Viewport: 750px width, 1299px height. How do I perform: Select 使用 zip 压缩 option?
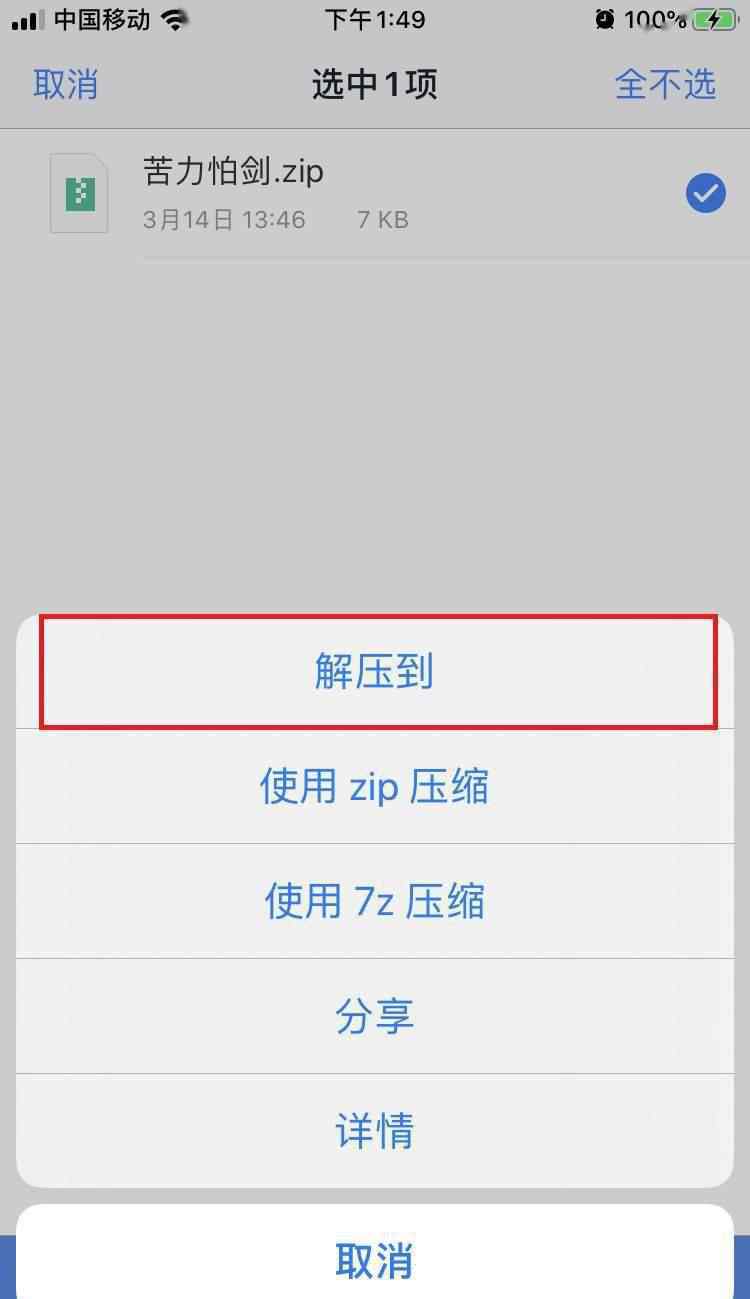coord(375,787)
